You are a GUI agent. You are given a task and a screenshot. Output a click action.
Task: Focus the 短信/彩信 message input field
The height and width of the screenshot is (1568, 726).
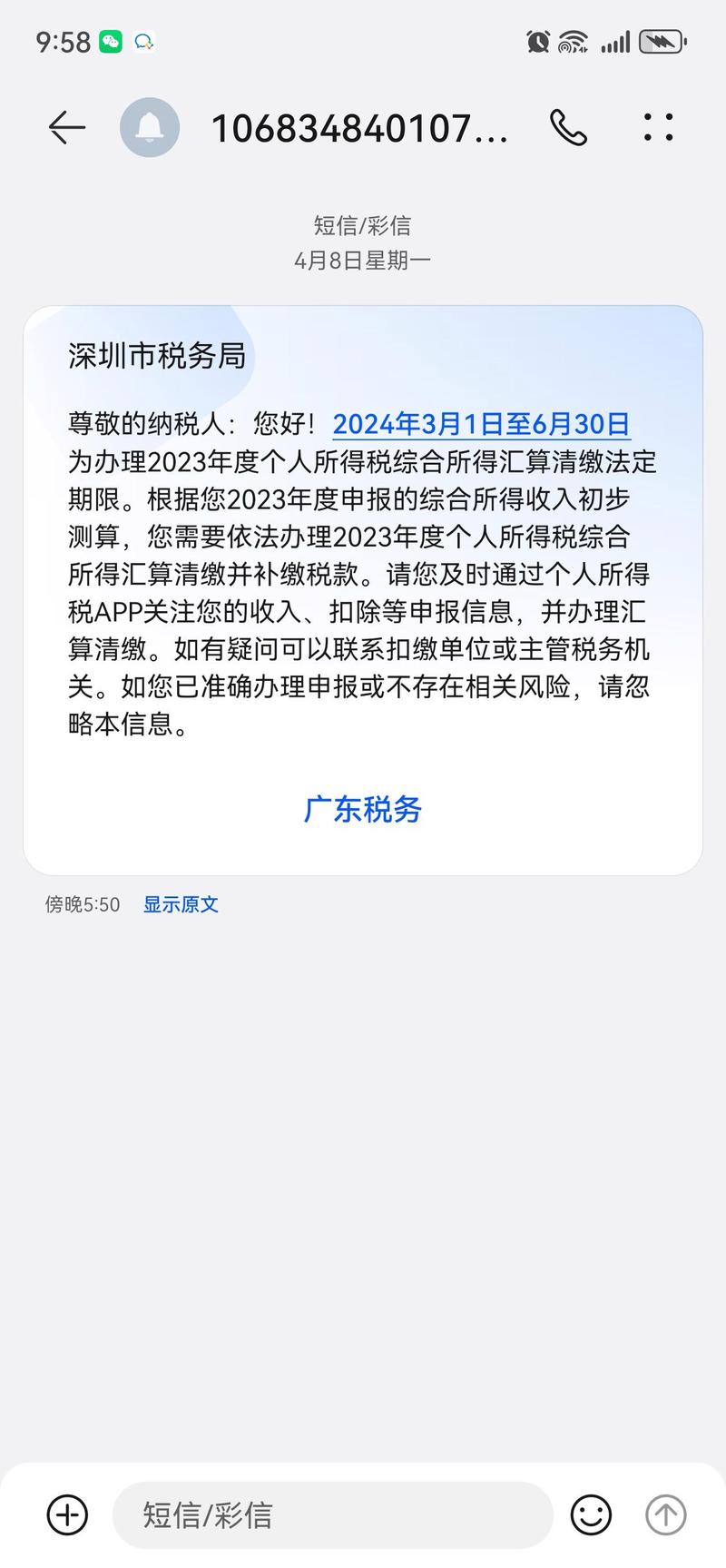pyautogui.click(x=332, y=1514)
